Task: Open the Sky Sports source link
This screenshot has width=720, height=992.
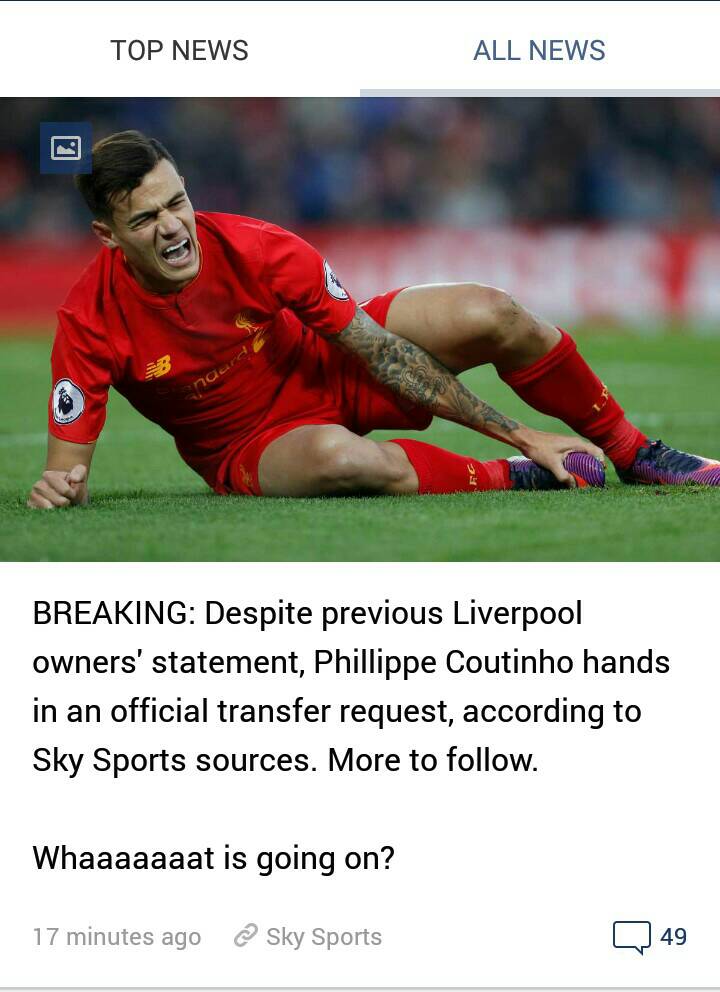Action: (308, 937)
